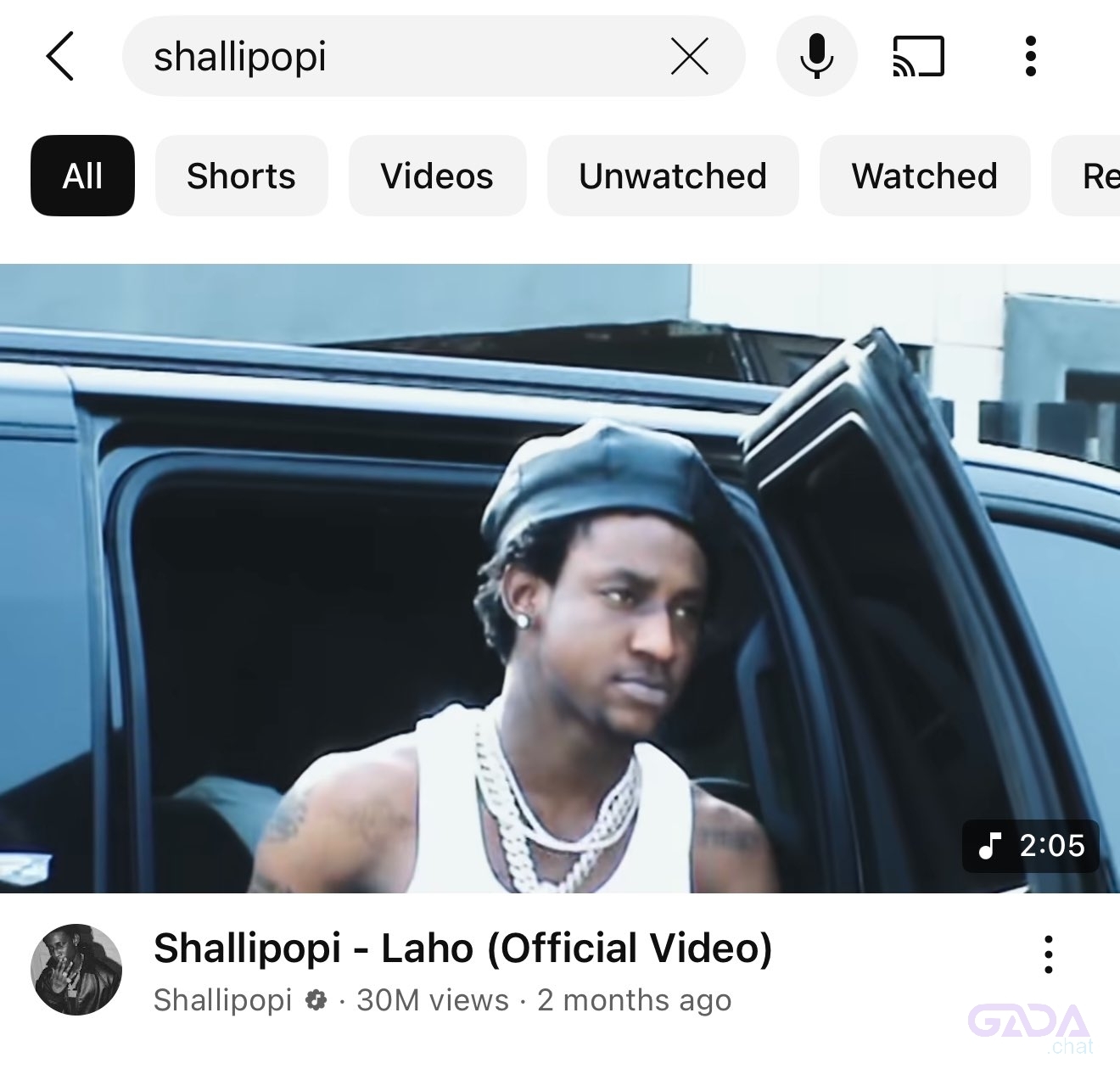Start voice search with microphone
Screen dimensions: 1120x1080
[x=816, y=57]
